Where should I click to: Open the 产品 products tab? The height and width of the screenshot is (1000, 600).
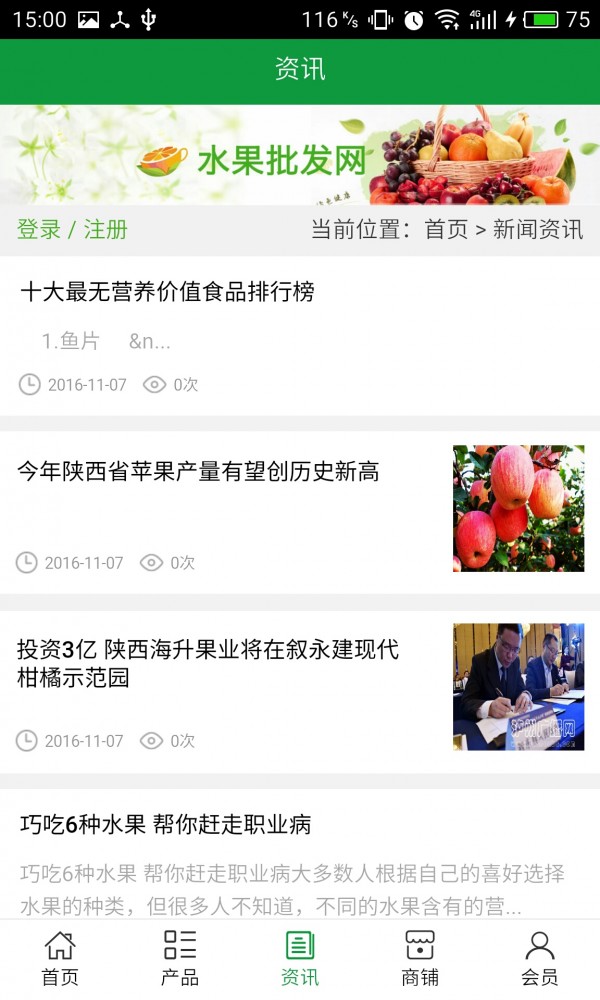point(180,959)
